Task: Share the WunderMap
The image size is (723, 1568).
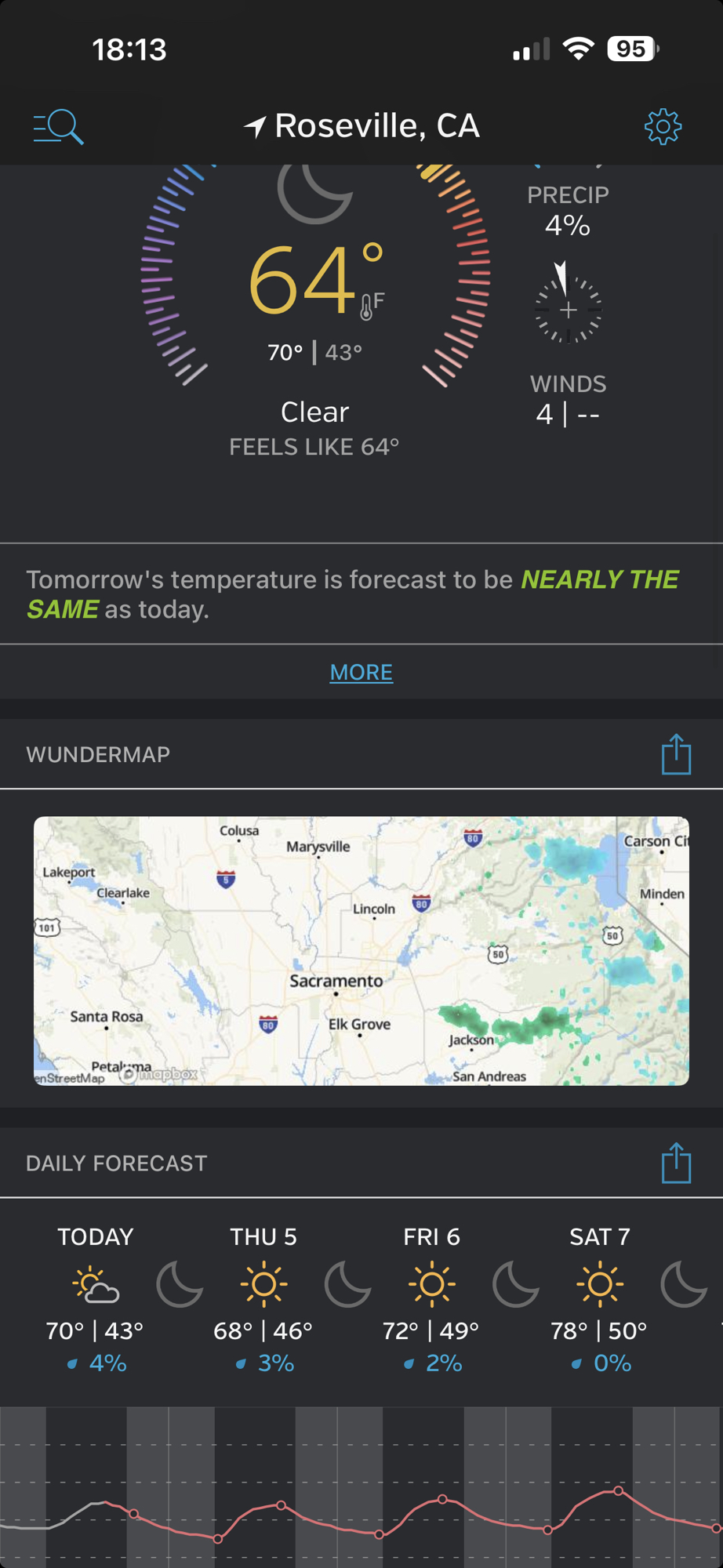Action: point(675,755)
